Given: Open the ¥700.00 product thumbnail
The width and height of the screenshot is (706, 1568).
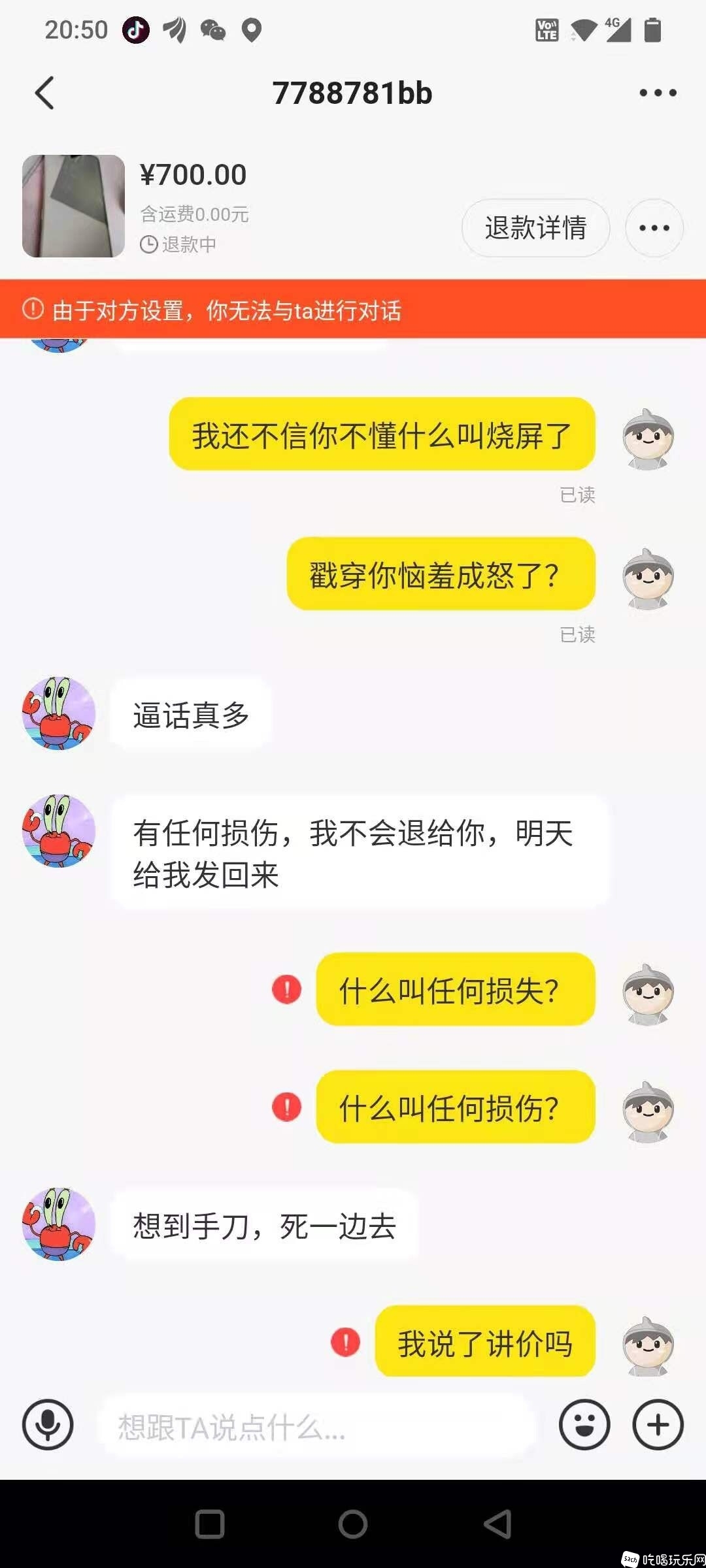Looking at the screenshot, I should (x=73, y=206).
